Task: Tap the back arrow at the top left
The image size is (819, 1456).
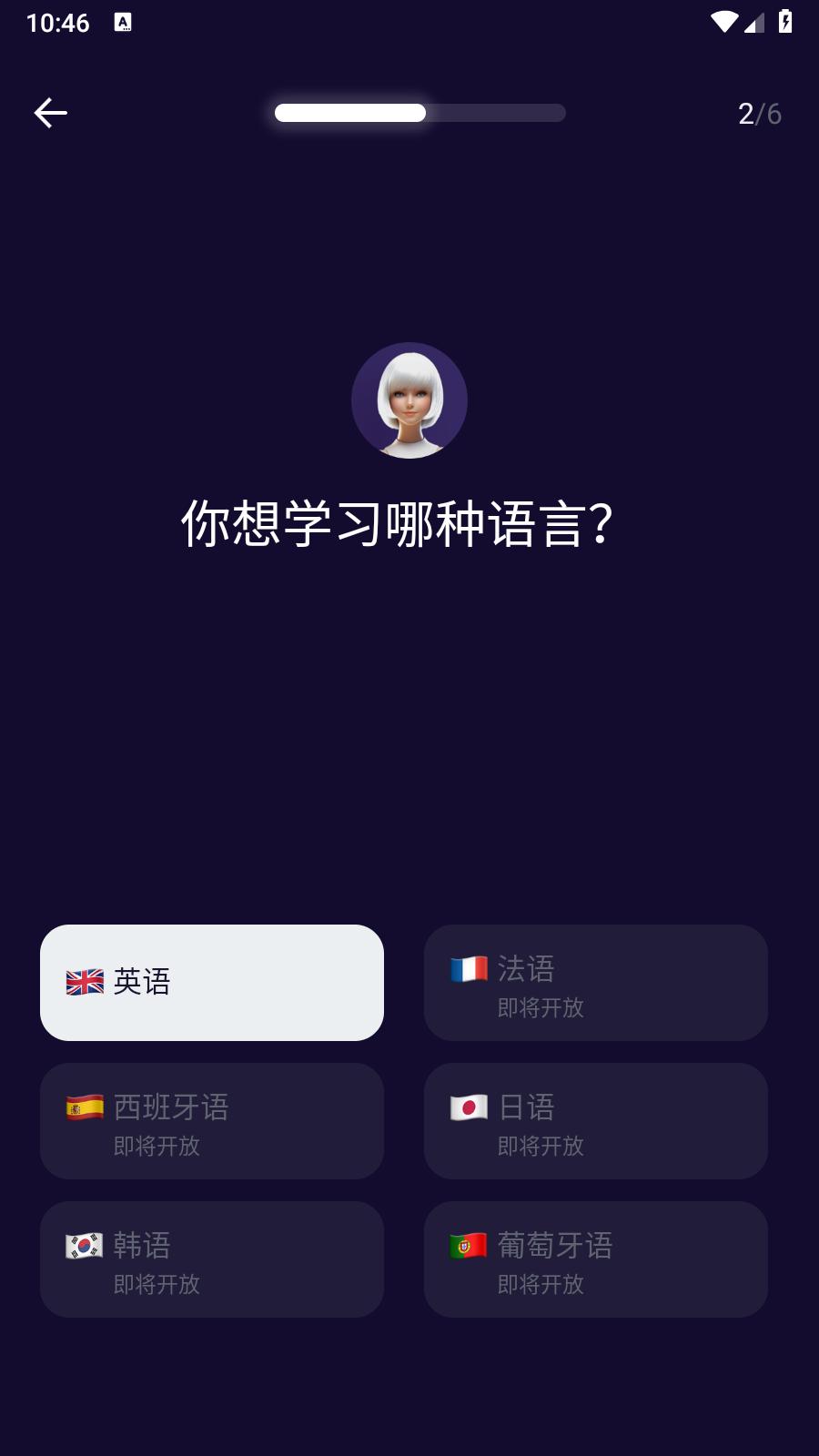Action: point(49,112)
